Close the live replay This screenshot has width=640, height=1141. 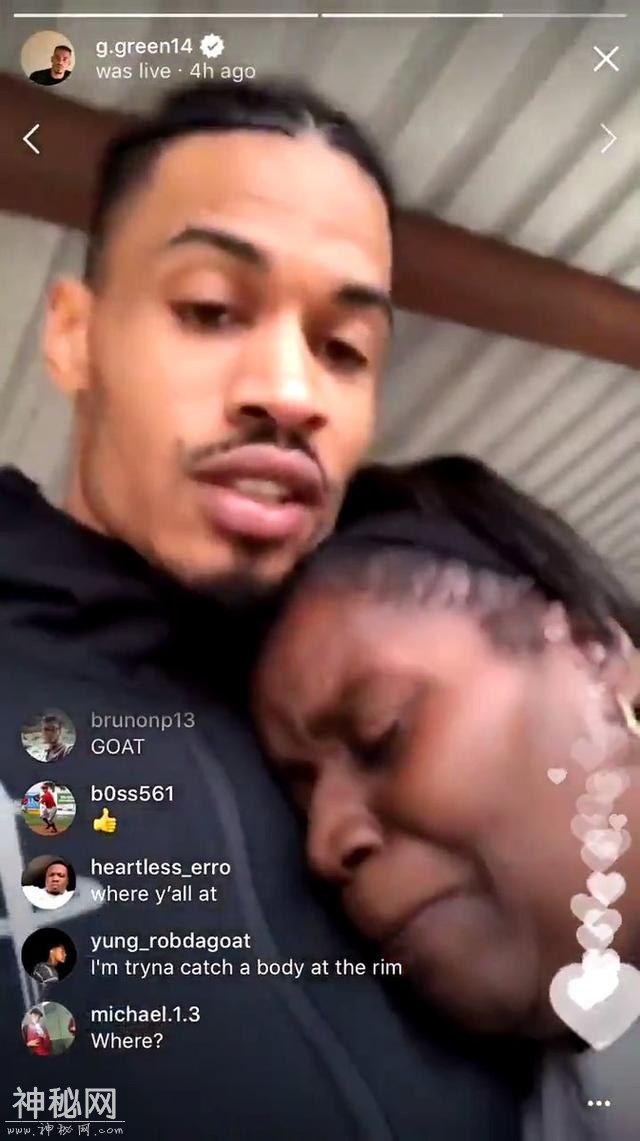click(x=606, y=59)
